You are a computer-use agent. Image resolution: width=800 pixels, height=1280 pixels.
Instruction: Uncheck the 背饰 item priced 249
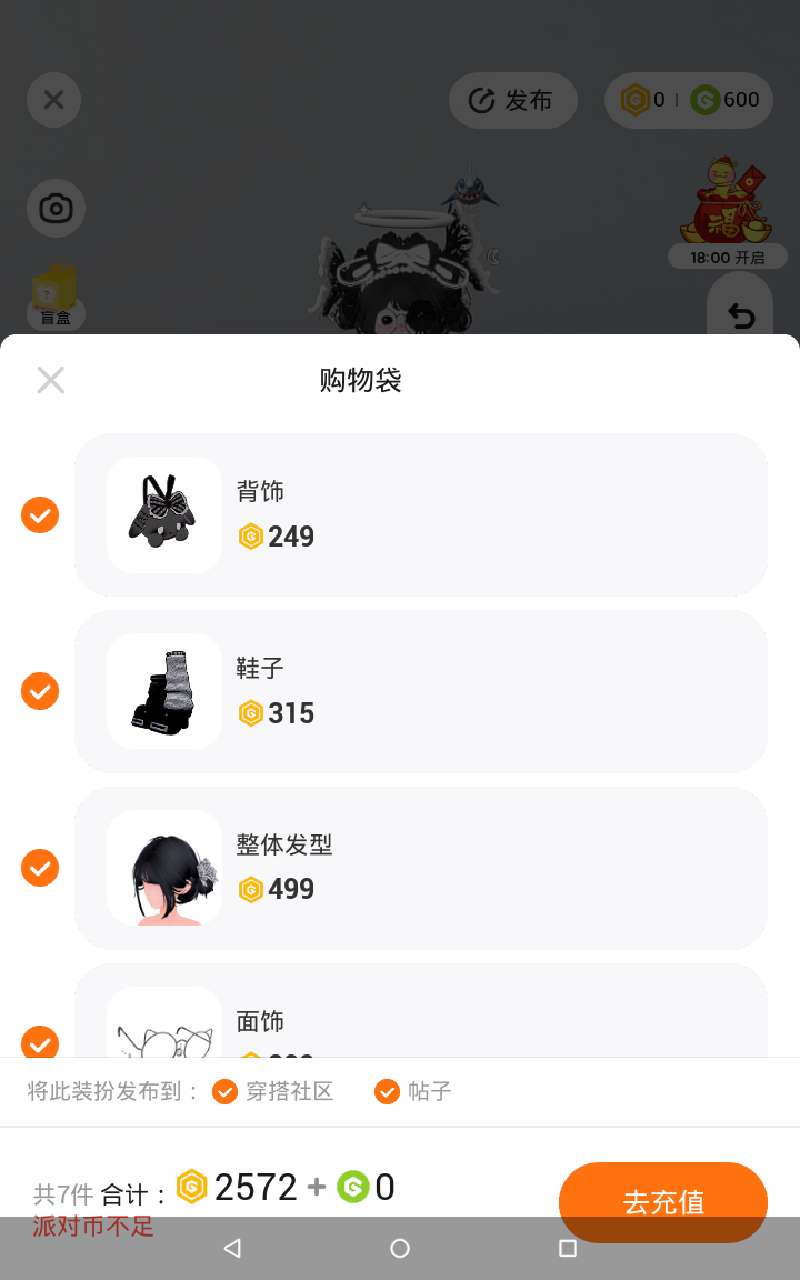pos(40,515)
